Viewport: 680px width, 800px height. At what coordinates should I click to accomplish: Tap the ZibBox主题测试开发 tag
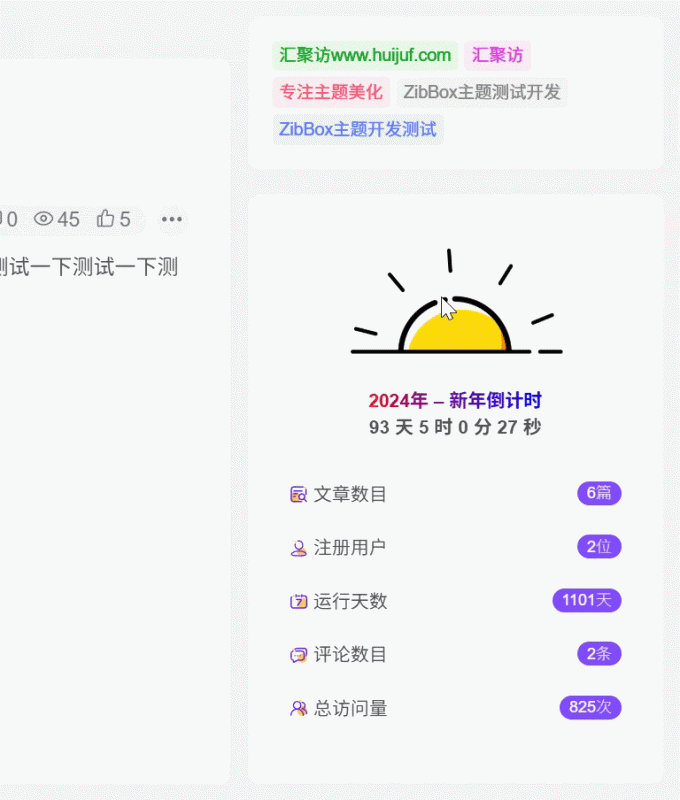[x=482, y=92]
